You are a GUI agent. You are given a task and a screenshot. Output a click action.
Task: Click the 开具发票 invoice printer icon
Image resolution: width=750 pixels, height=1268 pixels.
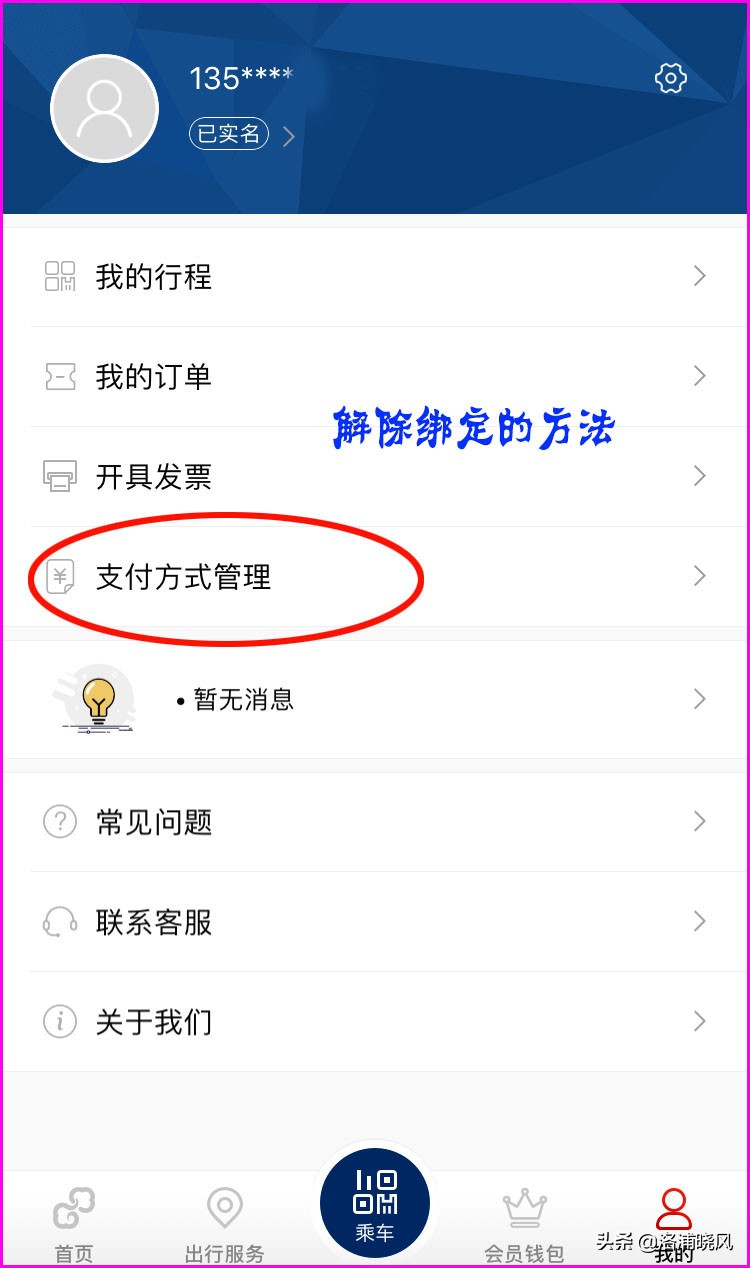(x=60, y=477)
